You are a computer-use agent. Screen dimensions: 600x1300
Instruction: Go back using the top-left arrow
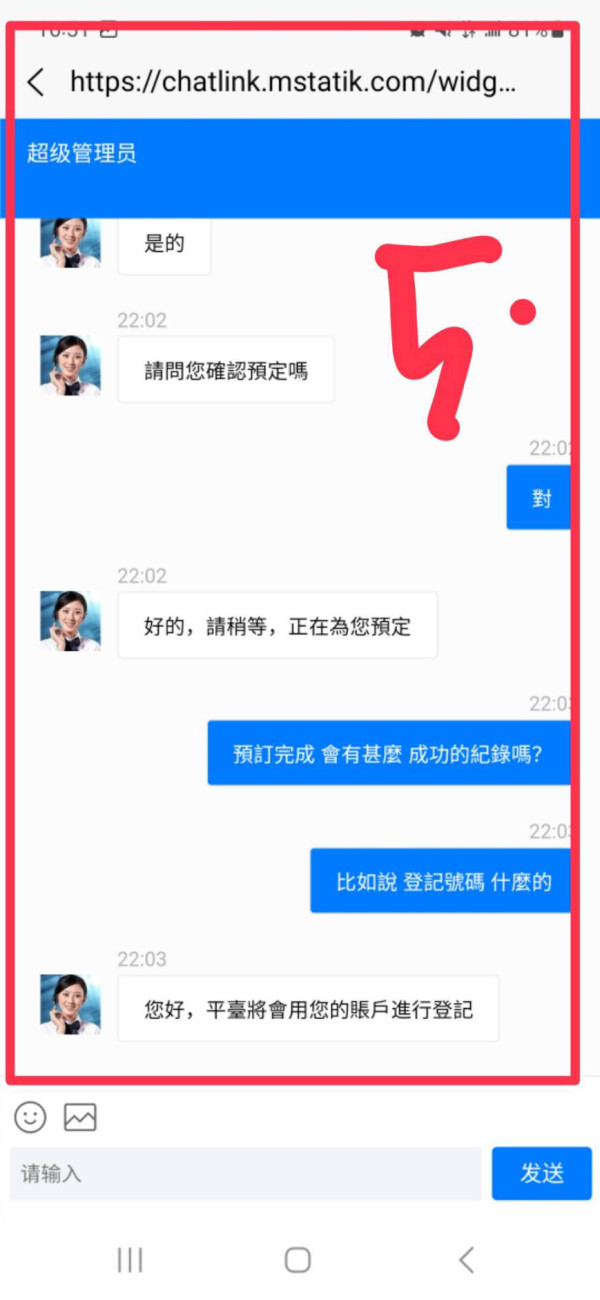[36, 82]
